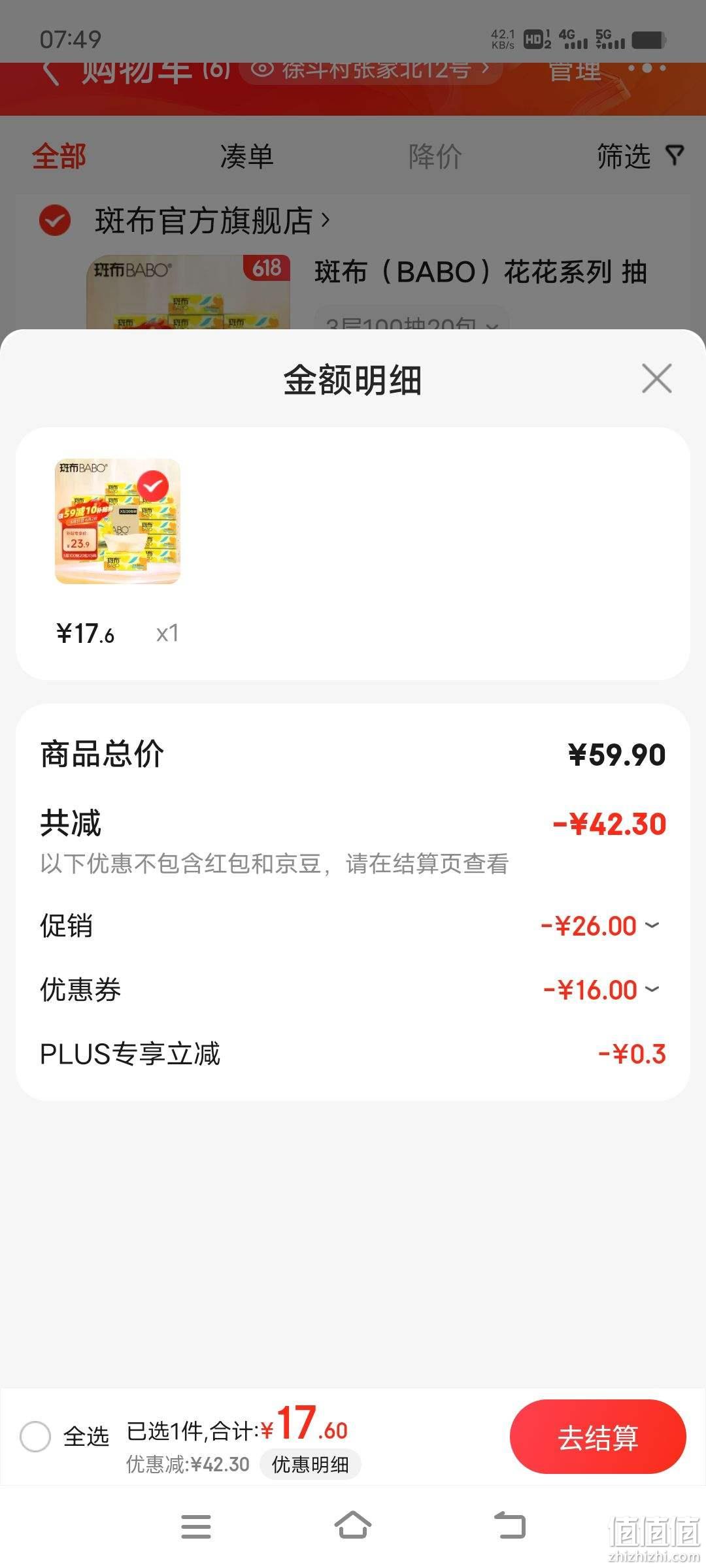Close the 金额明细 sheet
The height and width of the screenshot is (1568, 706).
point(657,379)
